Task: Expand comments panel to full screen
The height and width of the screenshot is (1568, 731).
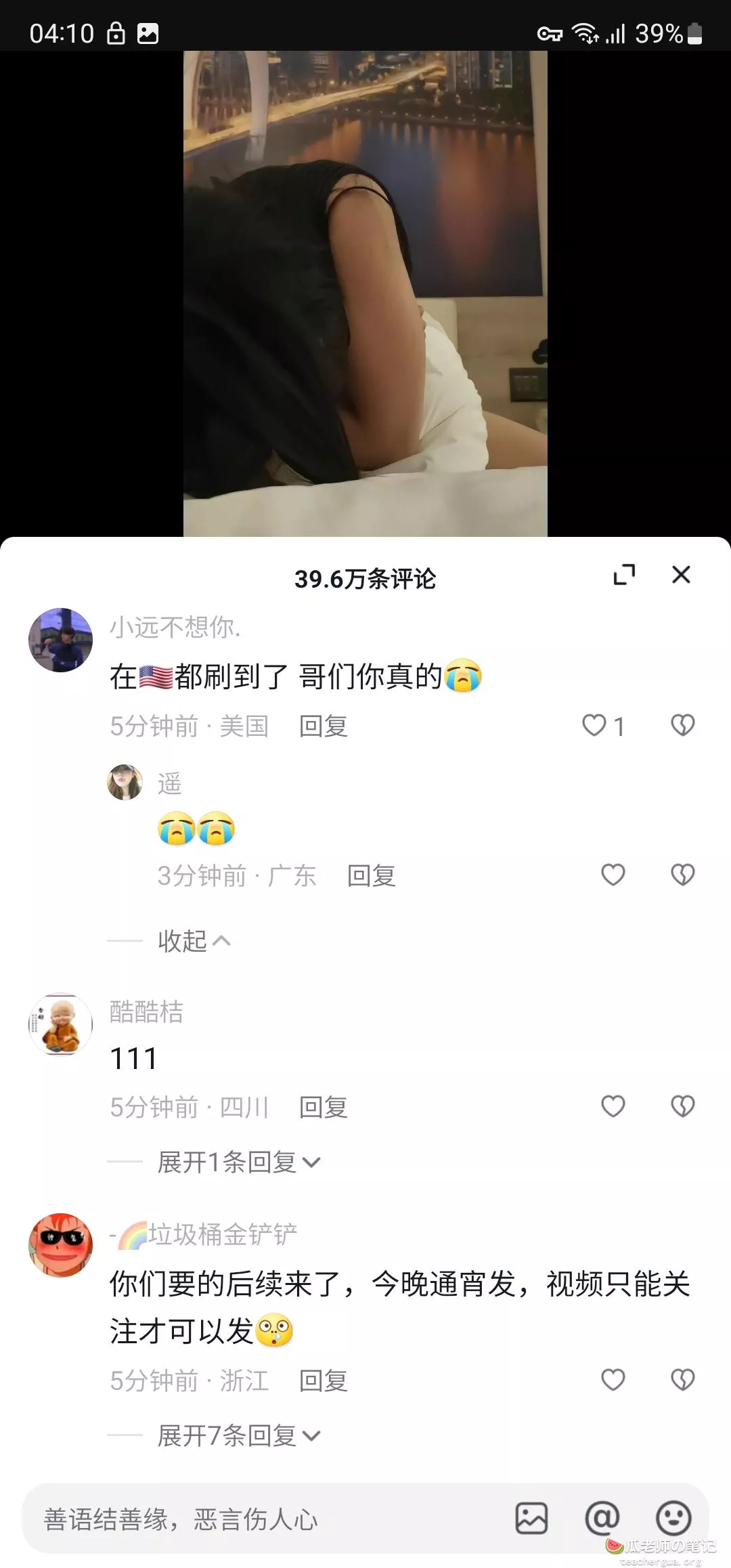Action: [624, 575]
